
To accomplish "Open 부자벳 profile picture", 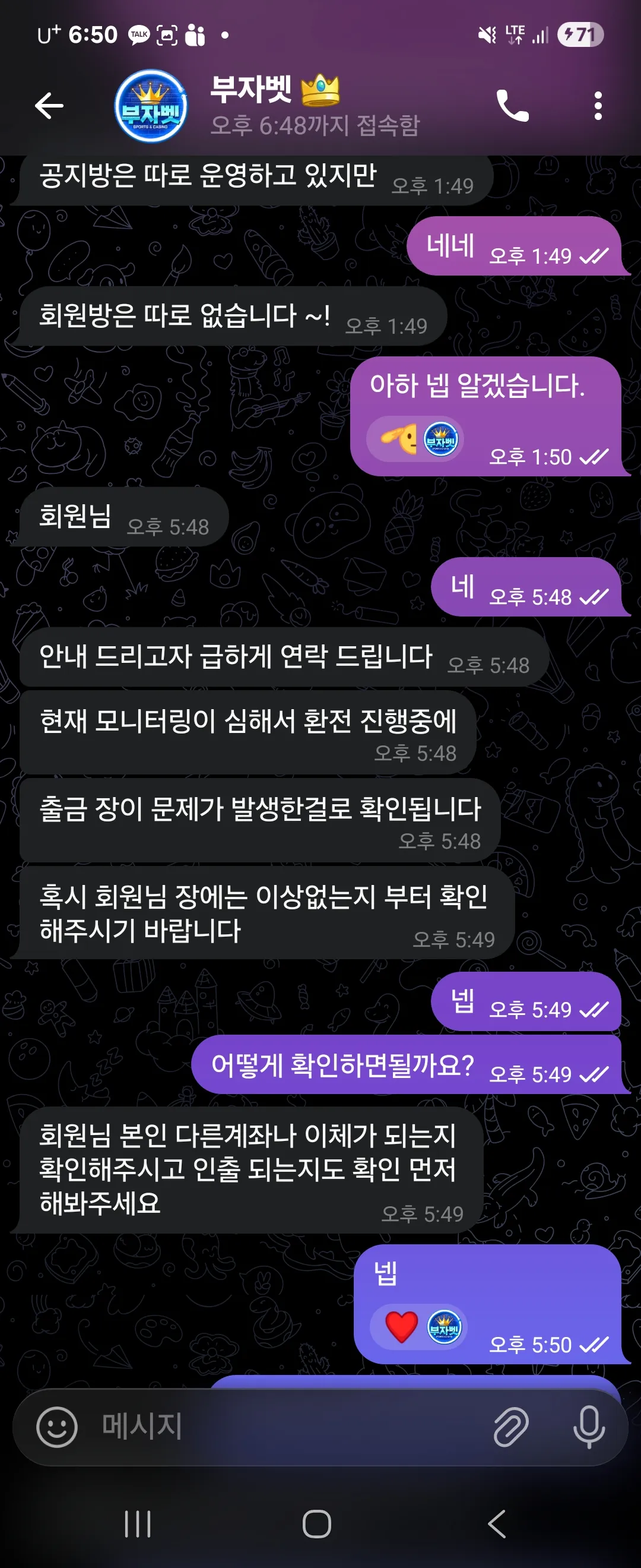I will 151,106.
